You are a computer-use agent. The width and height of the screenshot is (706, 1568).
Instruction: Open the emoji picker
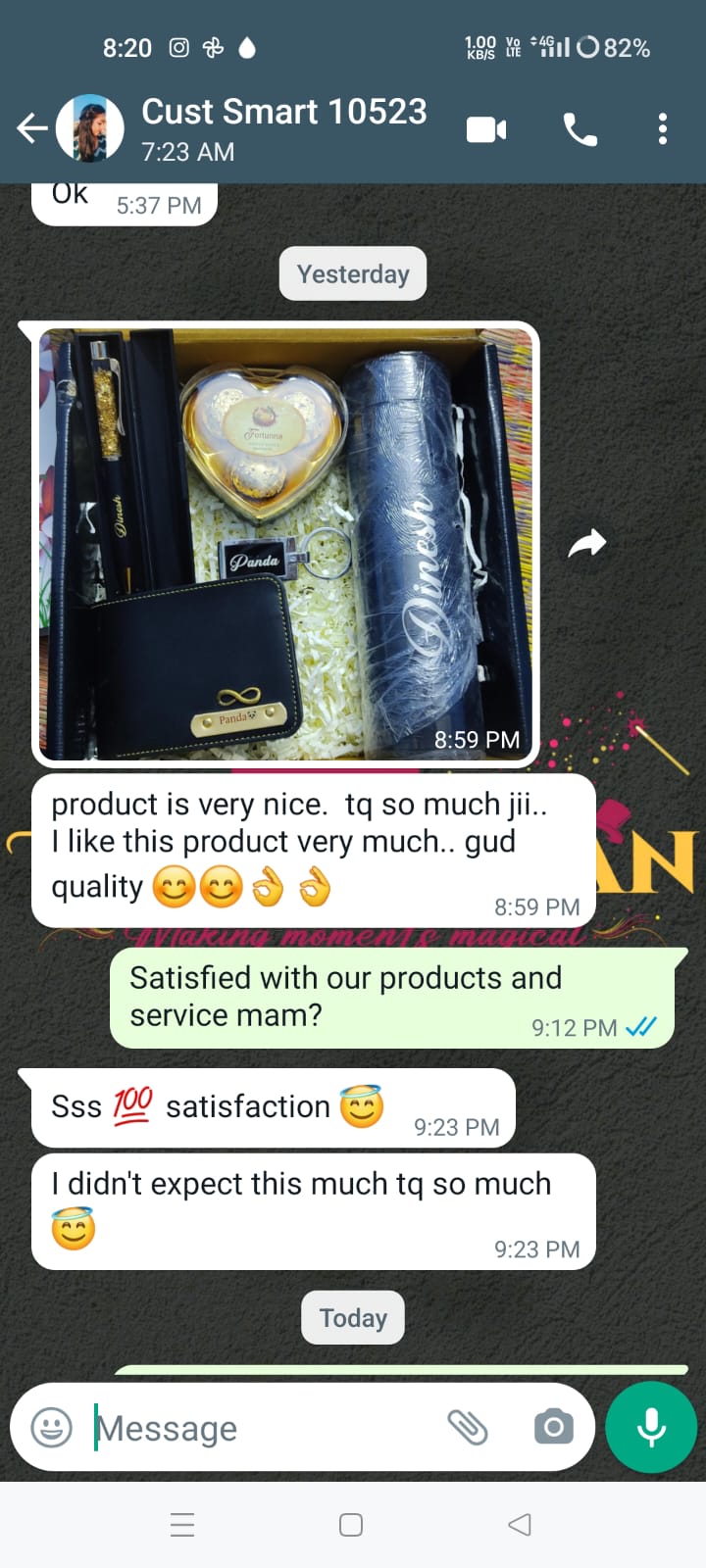(52, 1427)
